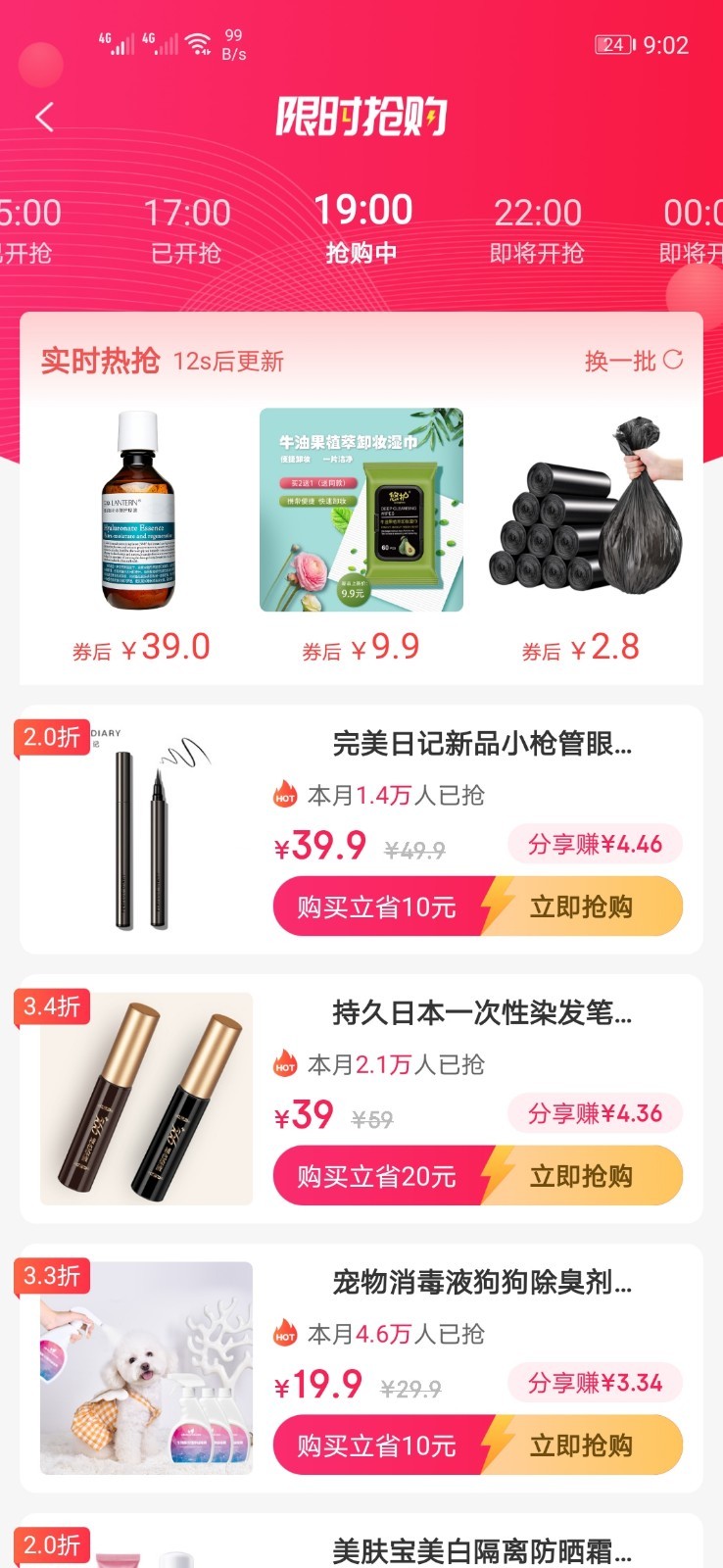The height and width of the screenshot is (1568, 723).
Task: Tap 立即抢购 for the pet disinfectant
Action: pos(582,1445)
